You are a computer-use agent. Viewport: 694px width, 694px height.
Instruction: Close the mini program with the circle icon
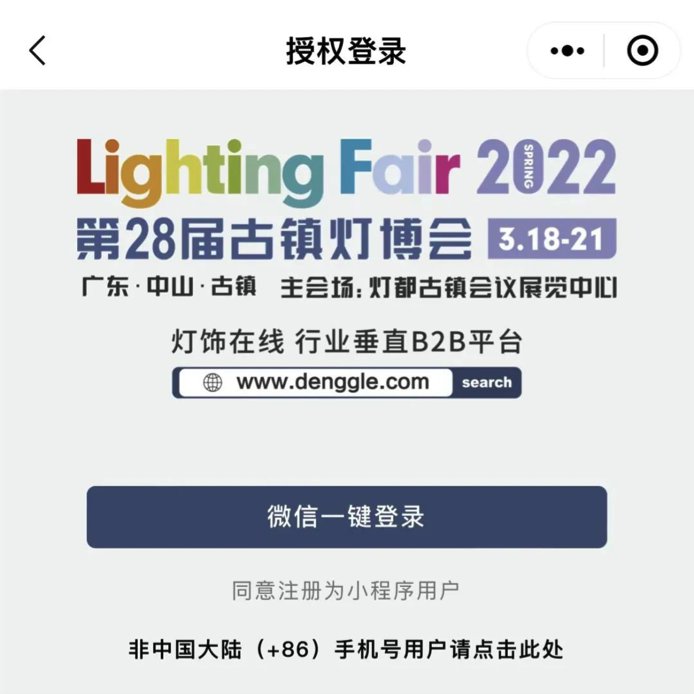point(641,50)
